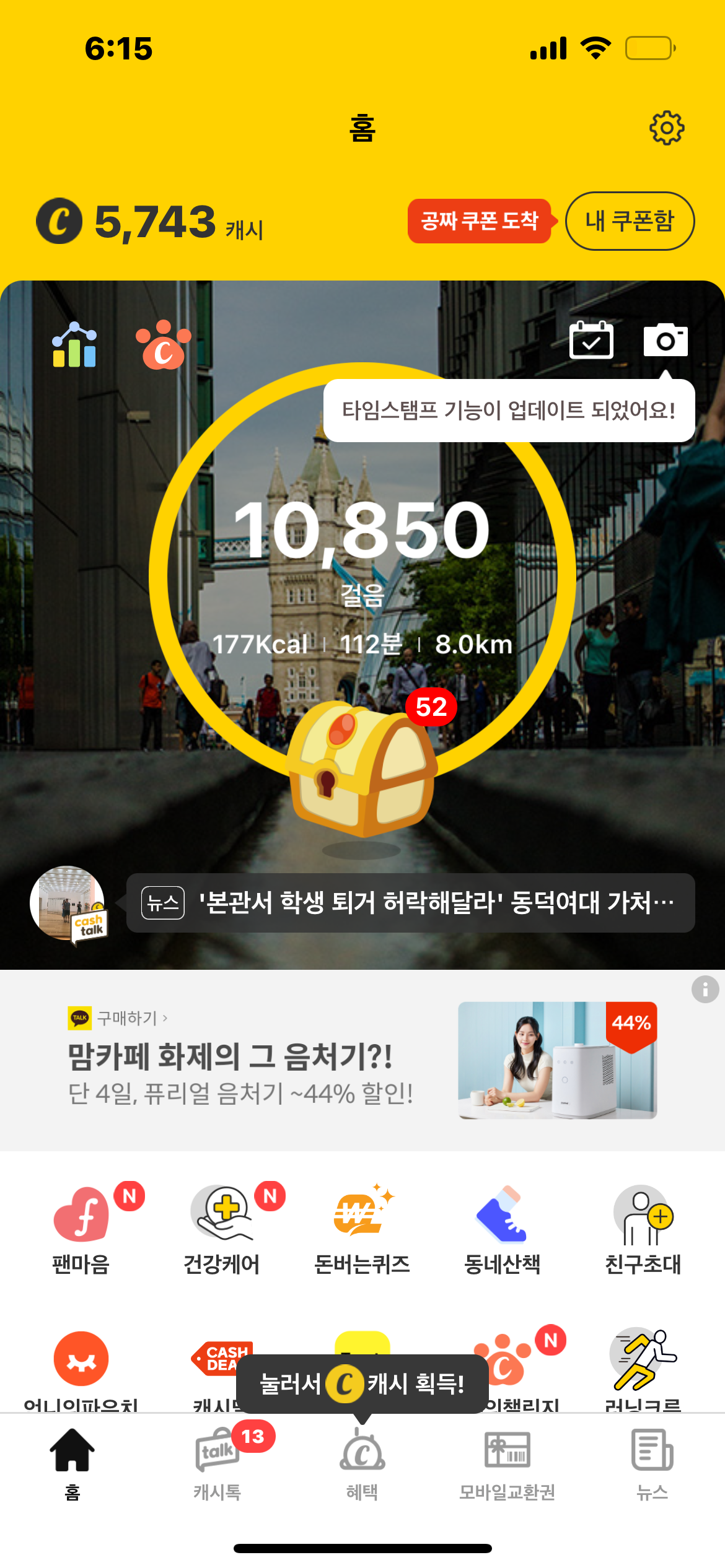This screenshot has width=725, height=1568.
Task: Open the orange paw icon
Action: [163, 345]
